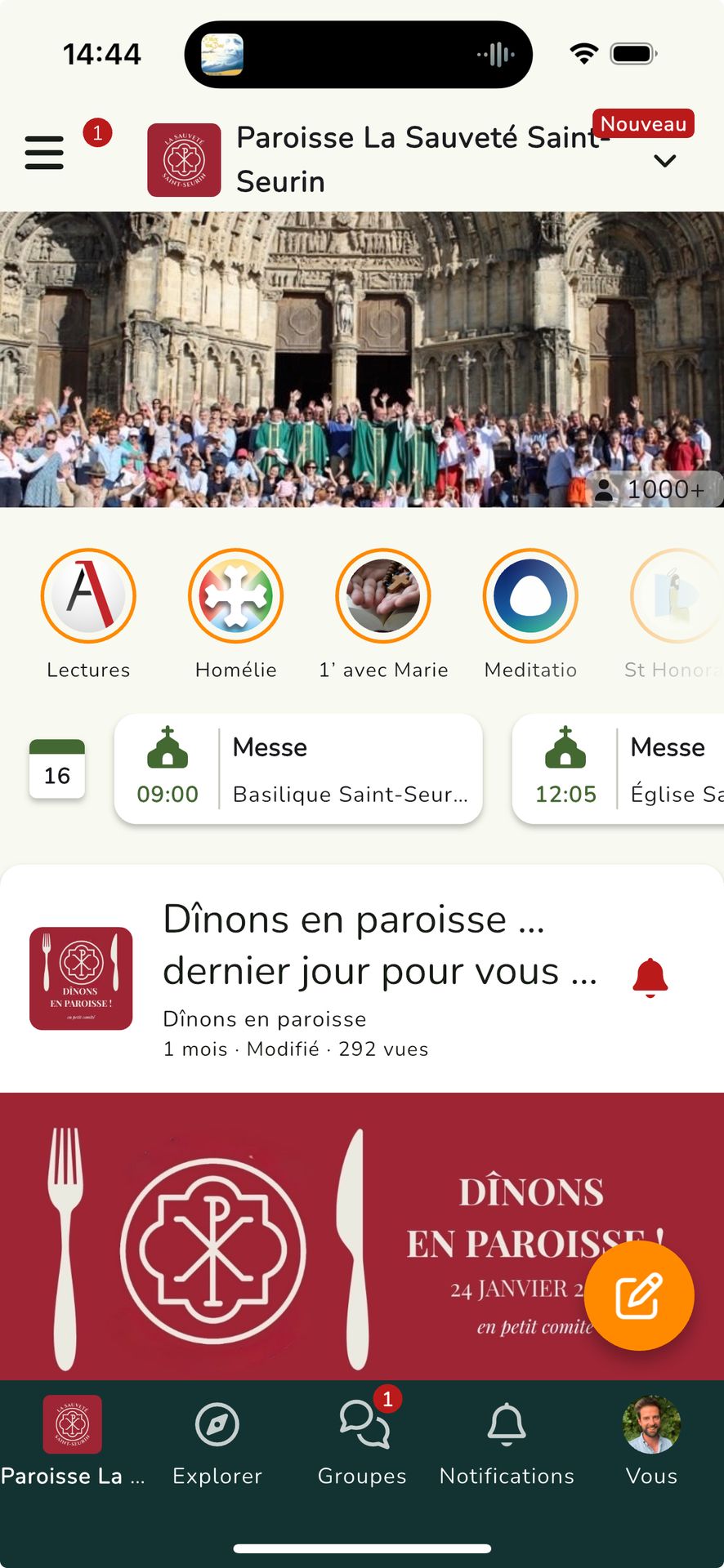Viewport: 724px width, 1568px height.
Task: Select the Paroisse La home tab
Action: (73, 1441)
